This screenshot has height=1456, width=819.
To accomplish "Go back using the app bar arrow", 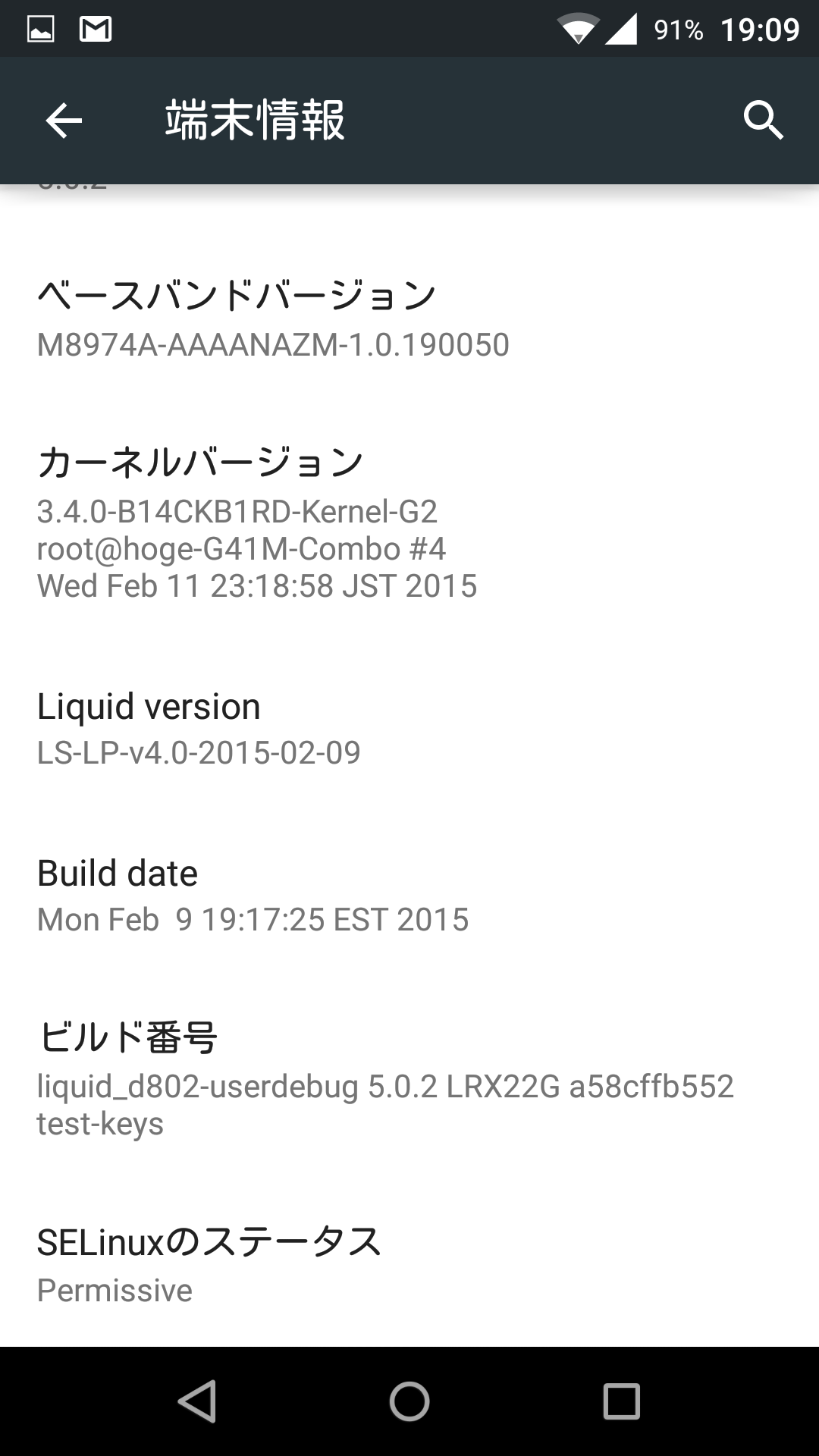I will (x=64, y=121).
